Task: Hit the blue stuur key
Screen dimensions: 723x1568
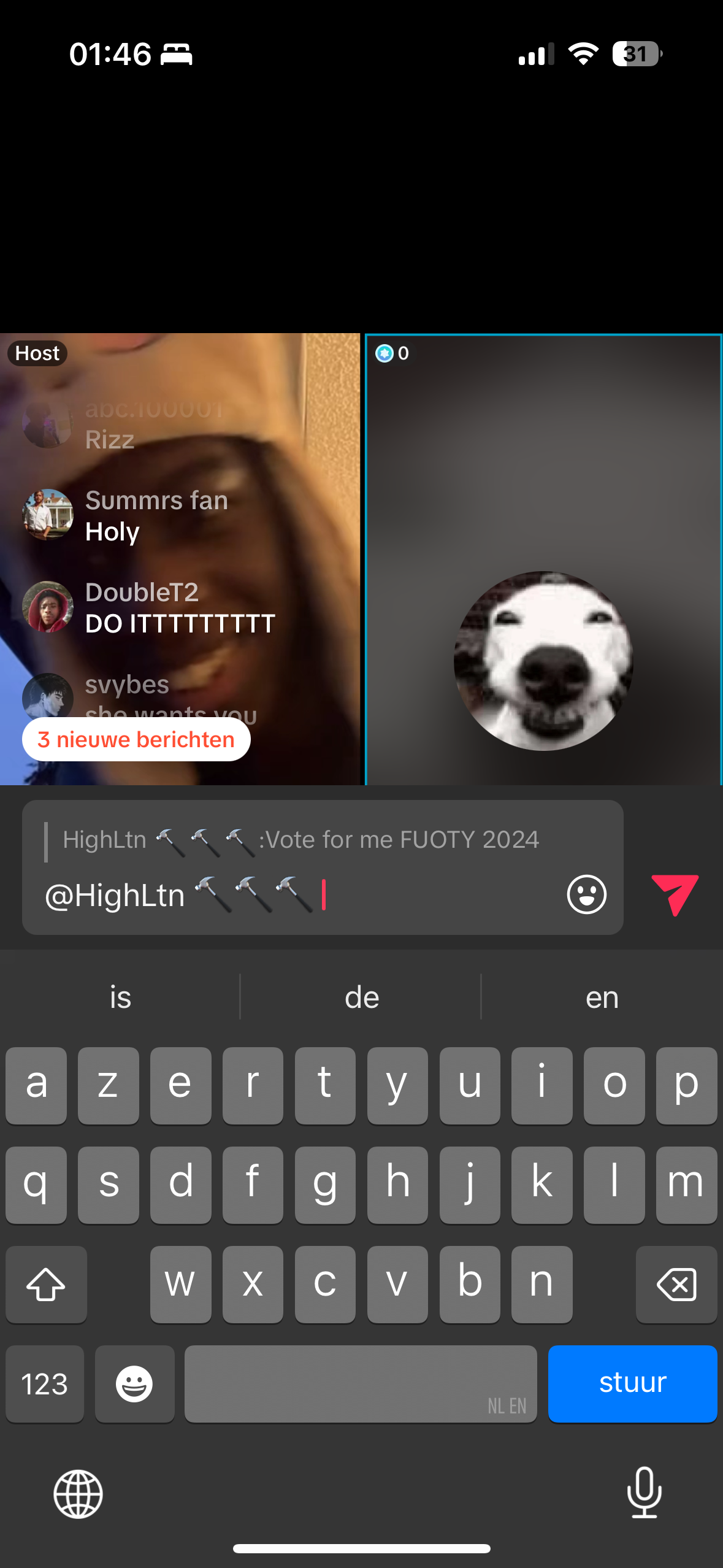Action: (x=632, y=1383)
